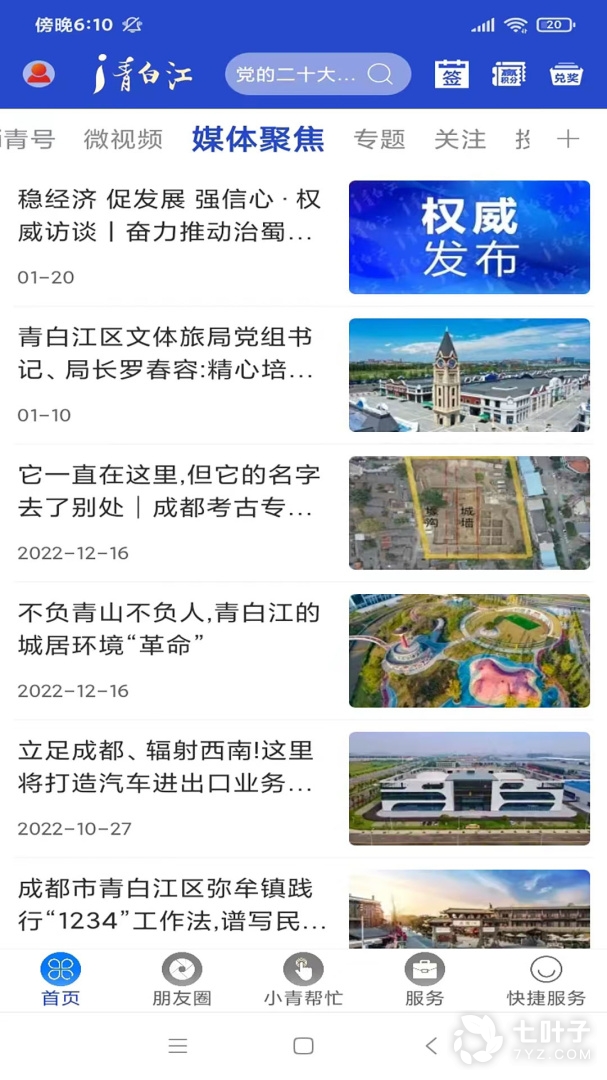Switch to the 专题 tab
Screen dimensions: 607x1080
[380, 140]
